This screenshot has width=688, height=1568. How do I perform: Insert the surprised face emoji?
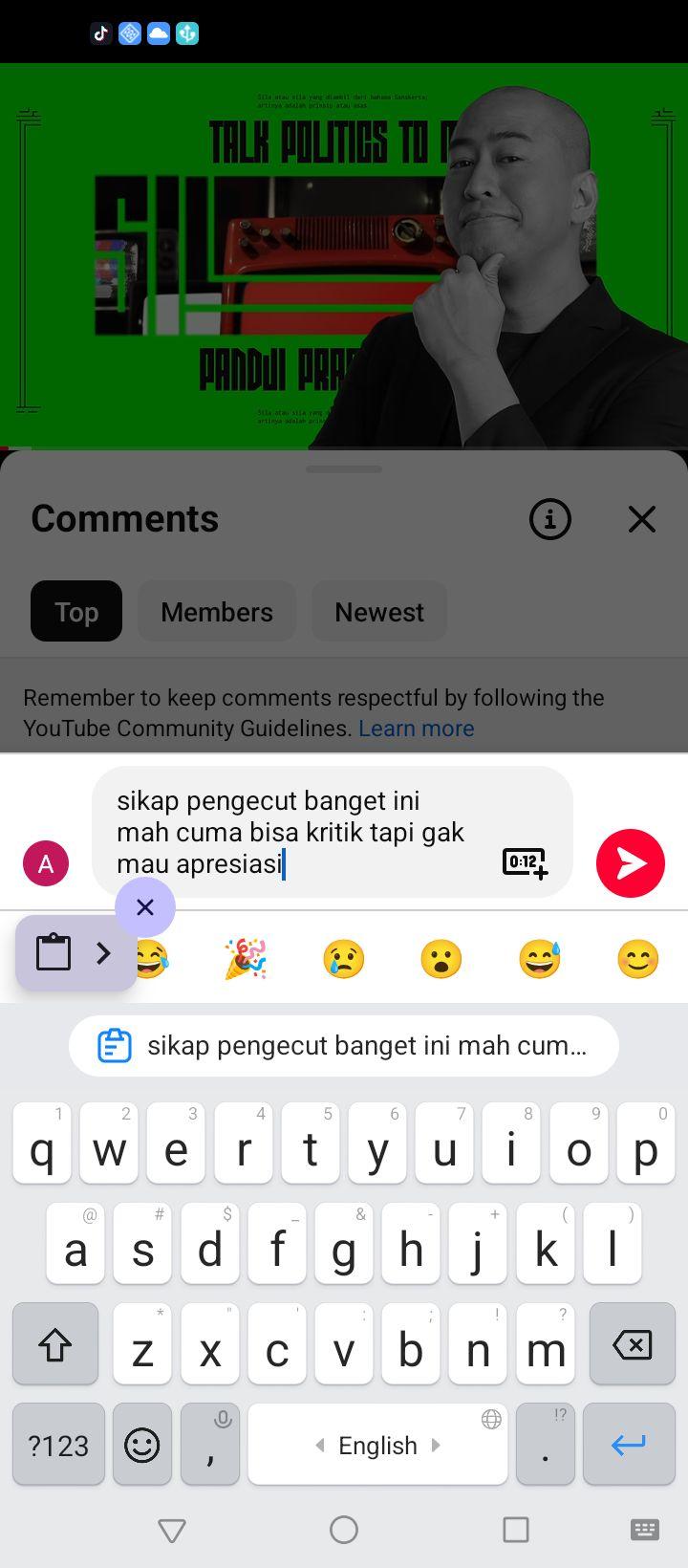coord(441,959)
